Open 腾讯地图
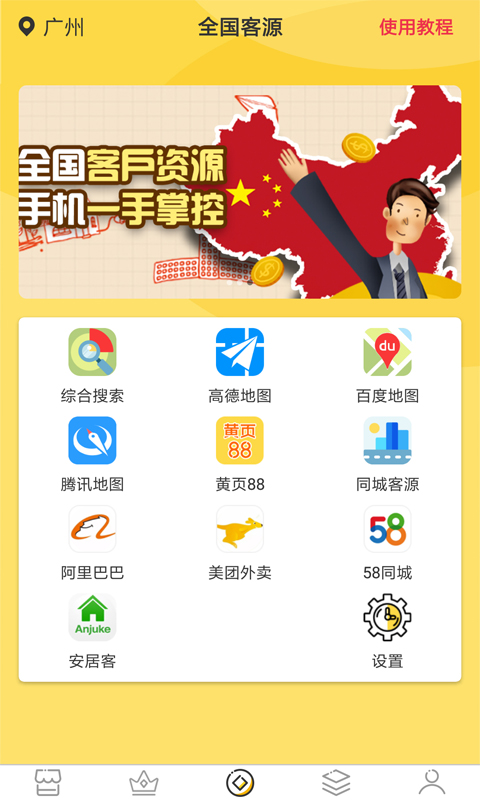 92,454
